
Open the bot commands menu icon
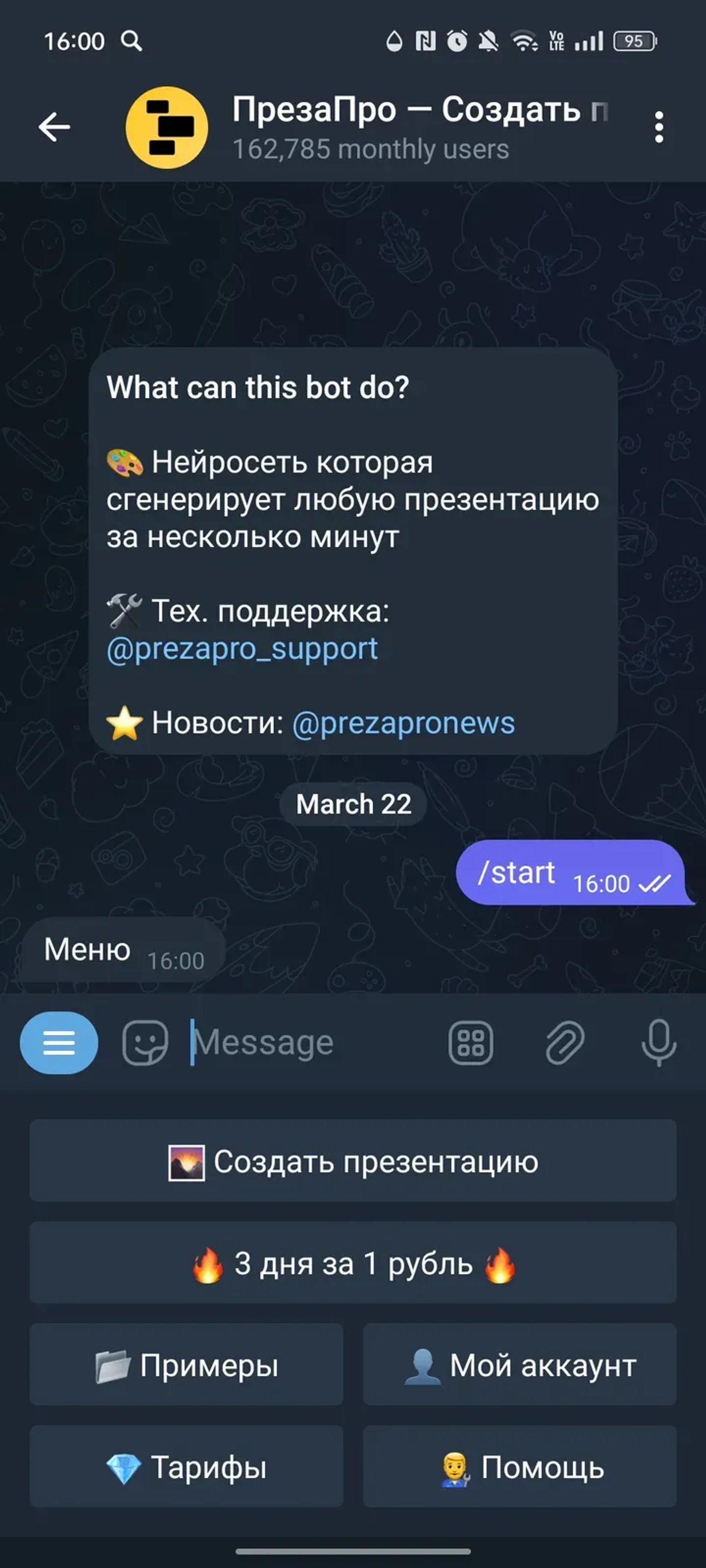[x=471, y=1042]
